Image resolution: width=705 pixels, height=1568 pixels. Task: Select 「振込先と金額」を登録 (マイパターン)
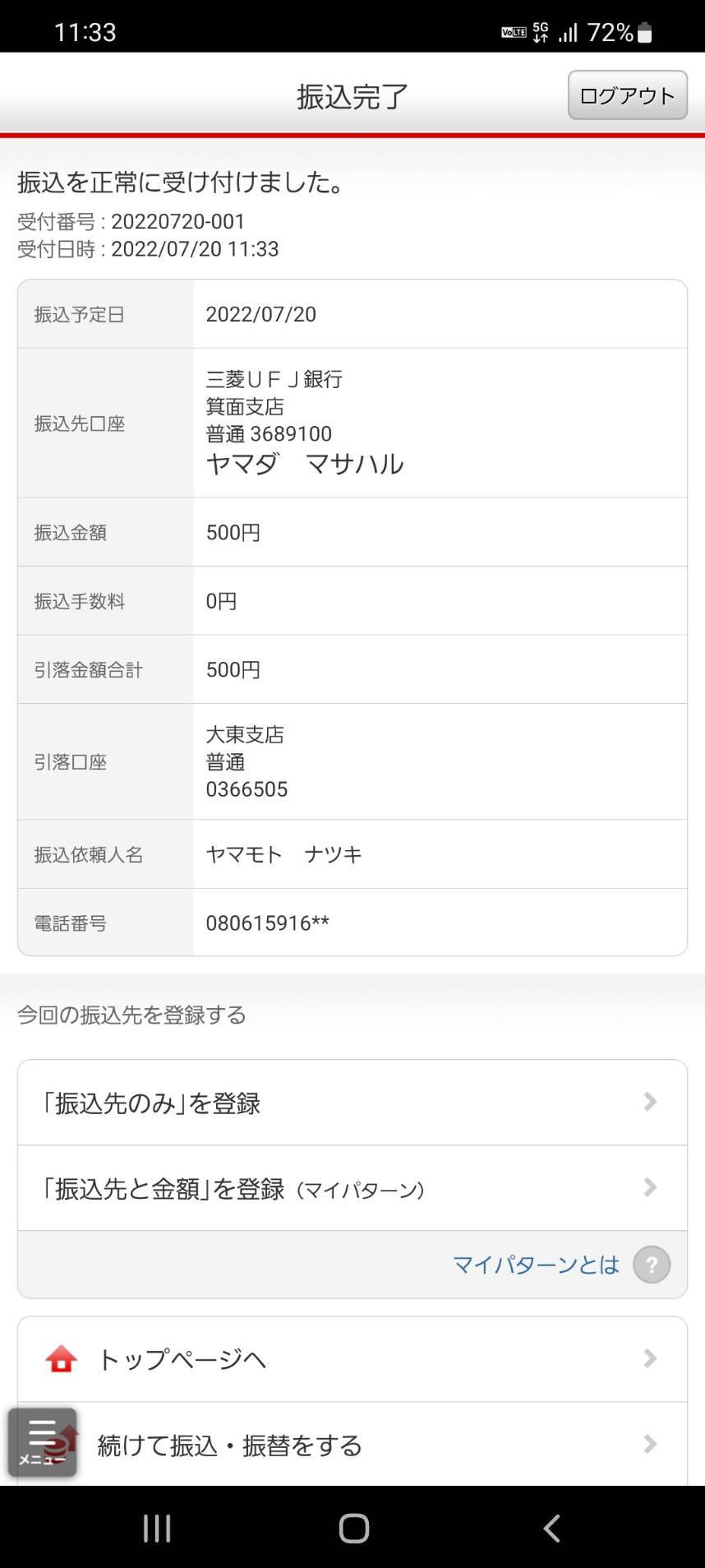point(352,1188)
